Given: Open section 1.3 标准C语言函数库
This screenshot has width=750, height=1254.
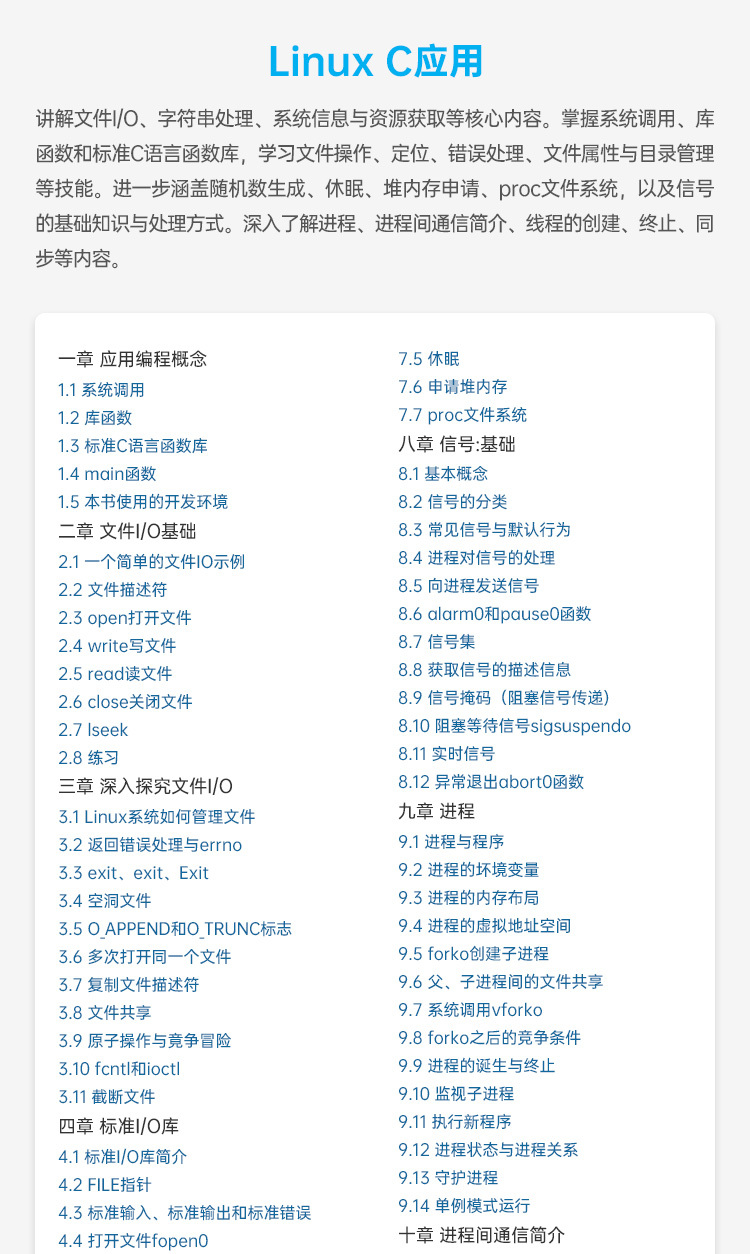Looking at the screenshot, I should tap(133, 446).
